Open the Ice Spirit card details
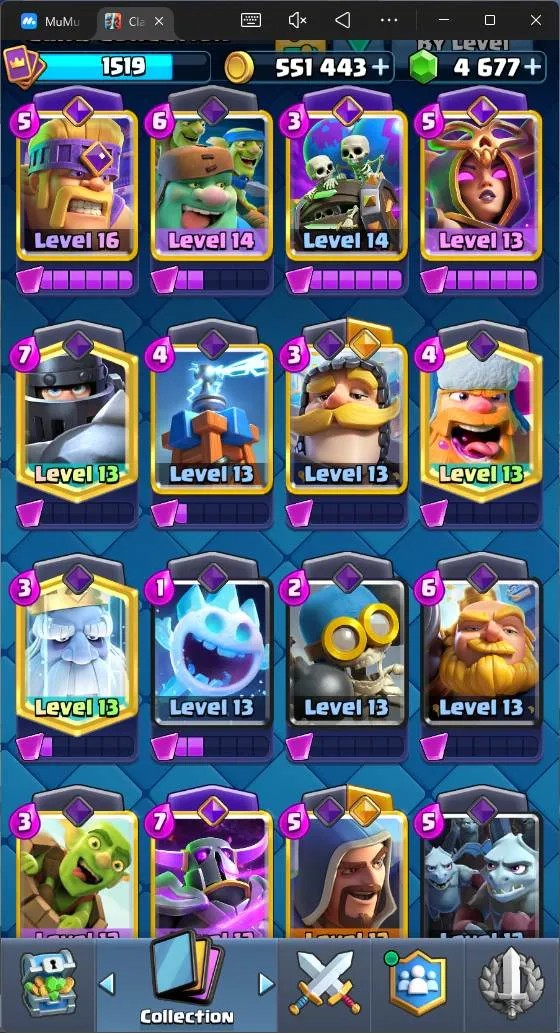The height and width of the screenshot is (1033, 560). pos(212,652)
